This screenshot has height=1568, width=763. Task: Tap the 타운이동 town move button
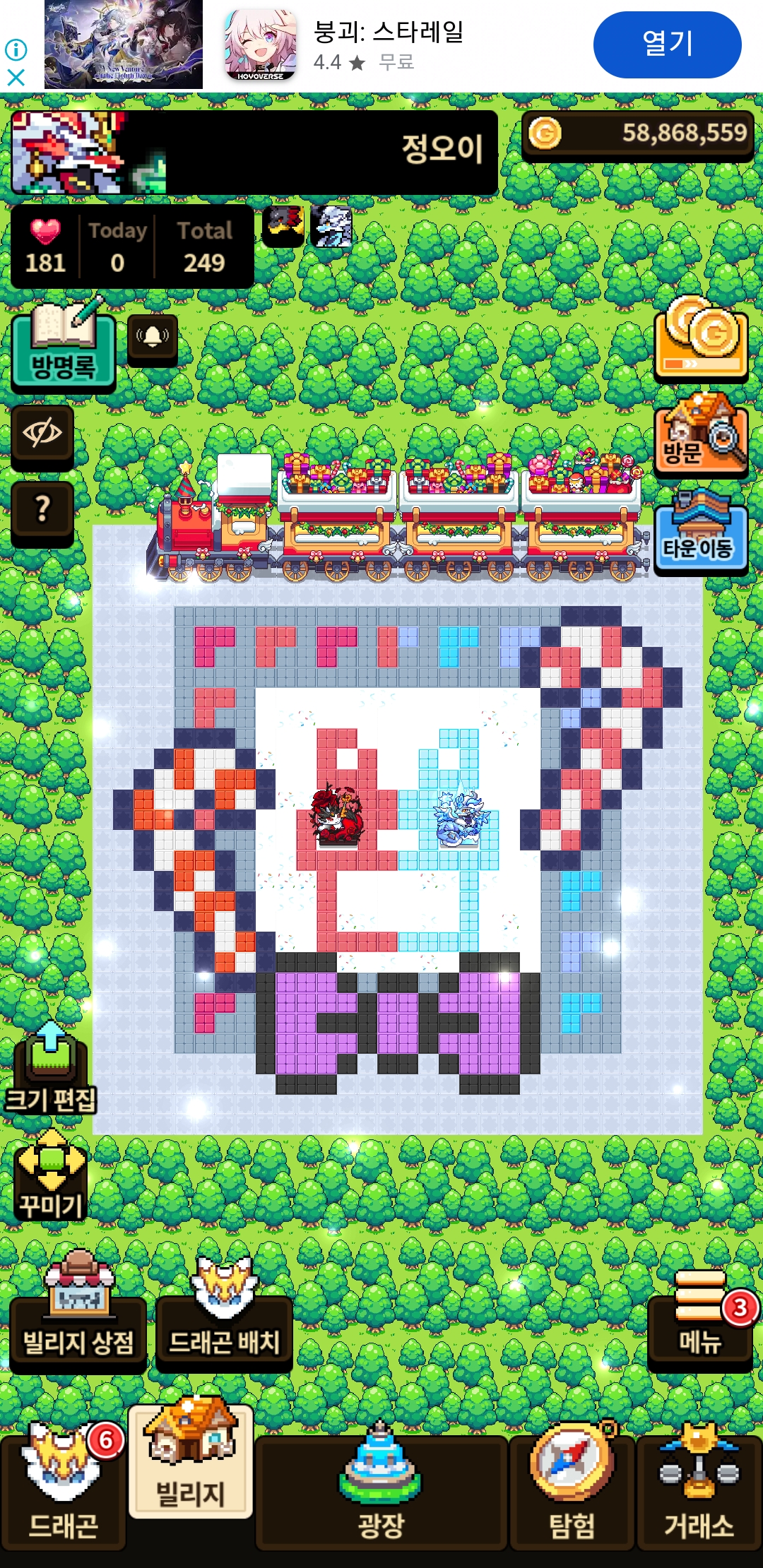700,530
